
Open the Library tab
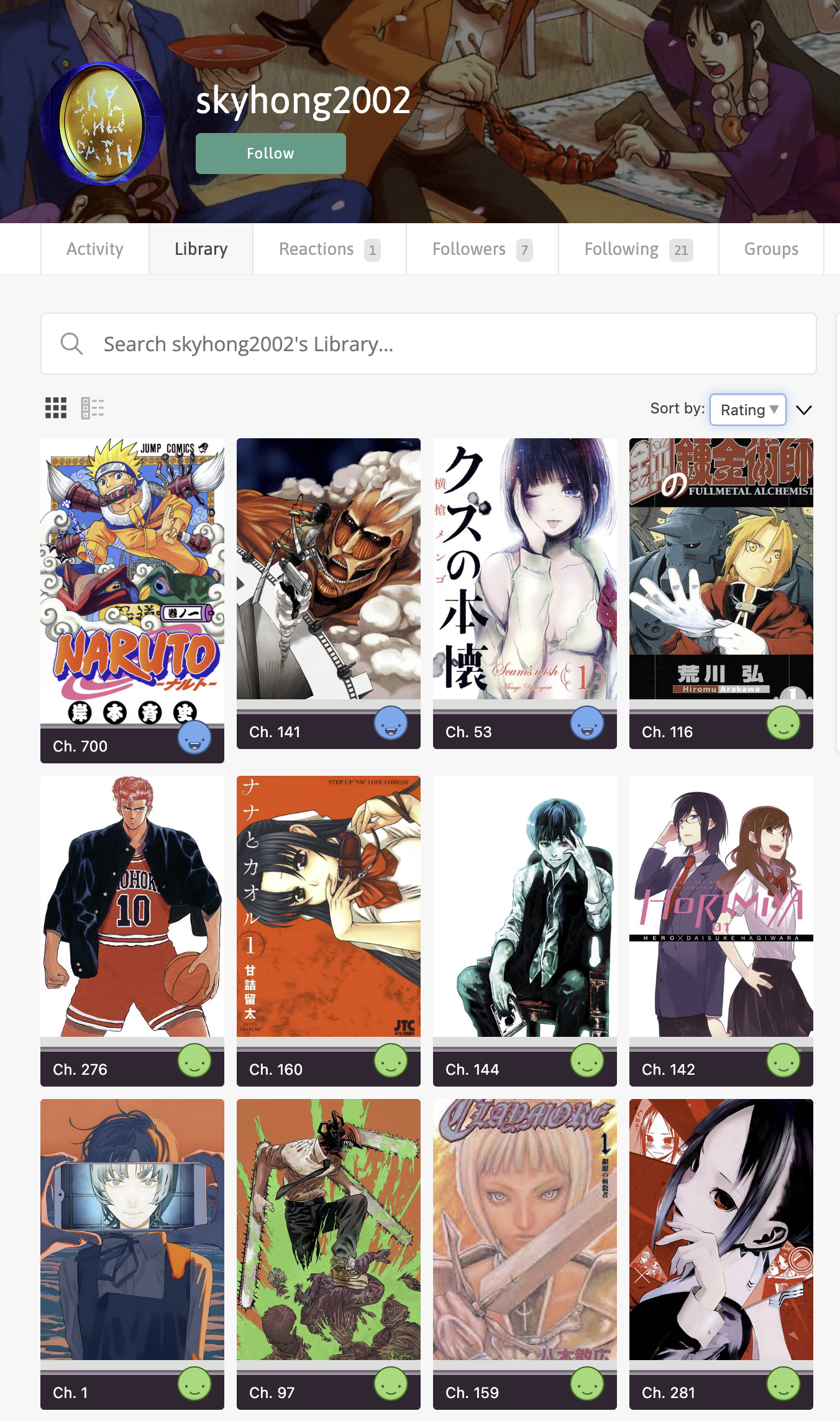click(201, 249)
